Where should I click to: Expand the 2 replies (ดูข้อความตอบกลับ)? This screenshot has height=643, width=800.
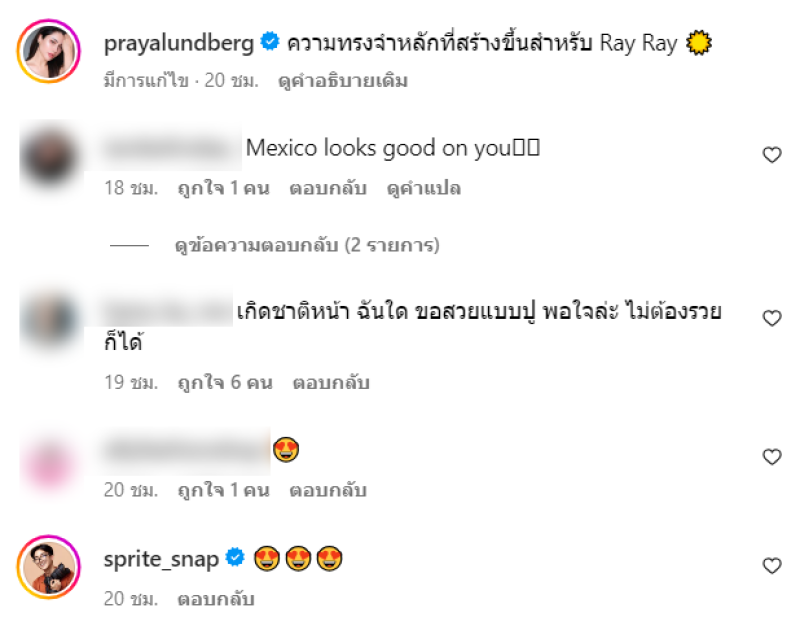(306, 244)
